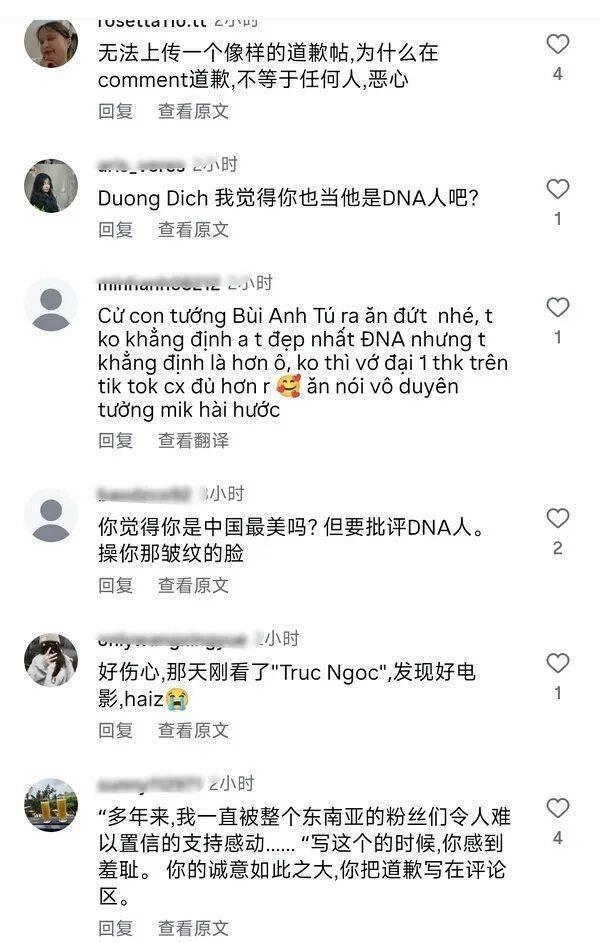Reply to the Bùi Anh Tú comment
This screenshot has width=600, height=943.
pyautogui.click(x=115, y=440)
